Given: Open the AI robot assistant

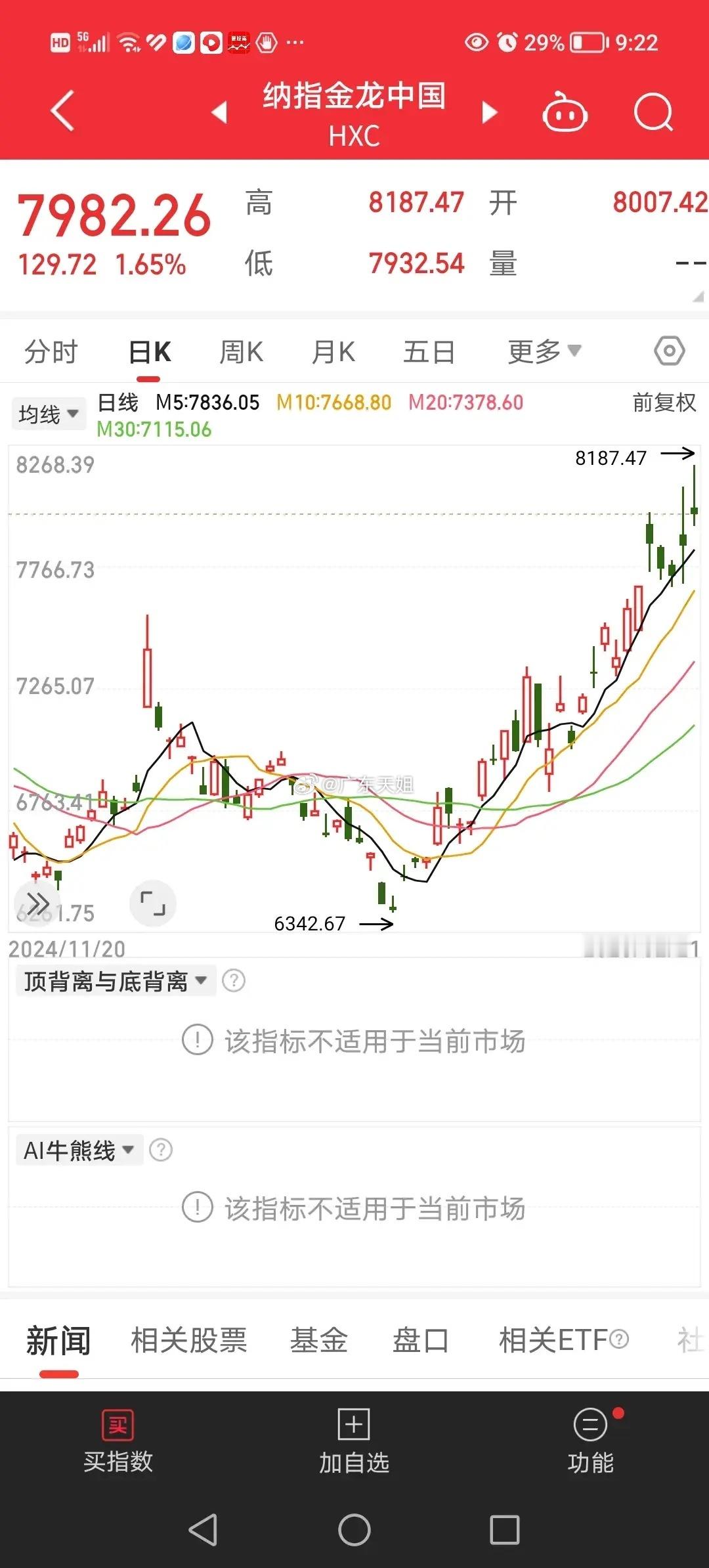Looking at the screenshot, I should (564, 113).
